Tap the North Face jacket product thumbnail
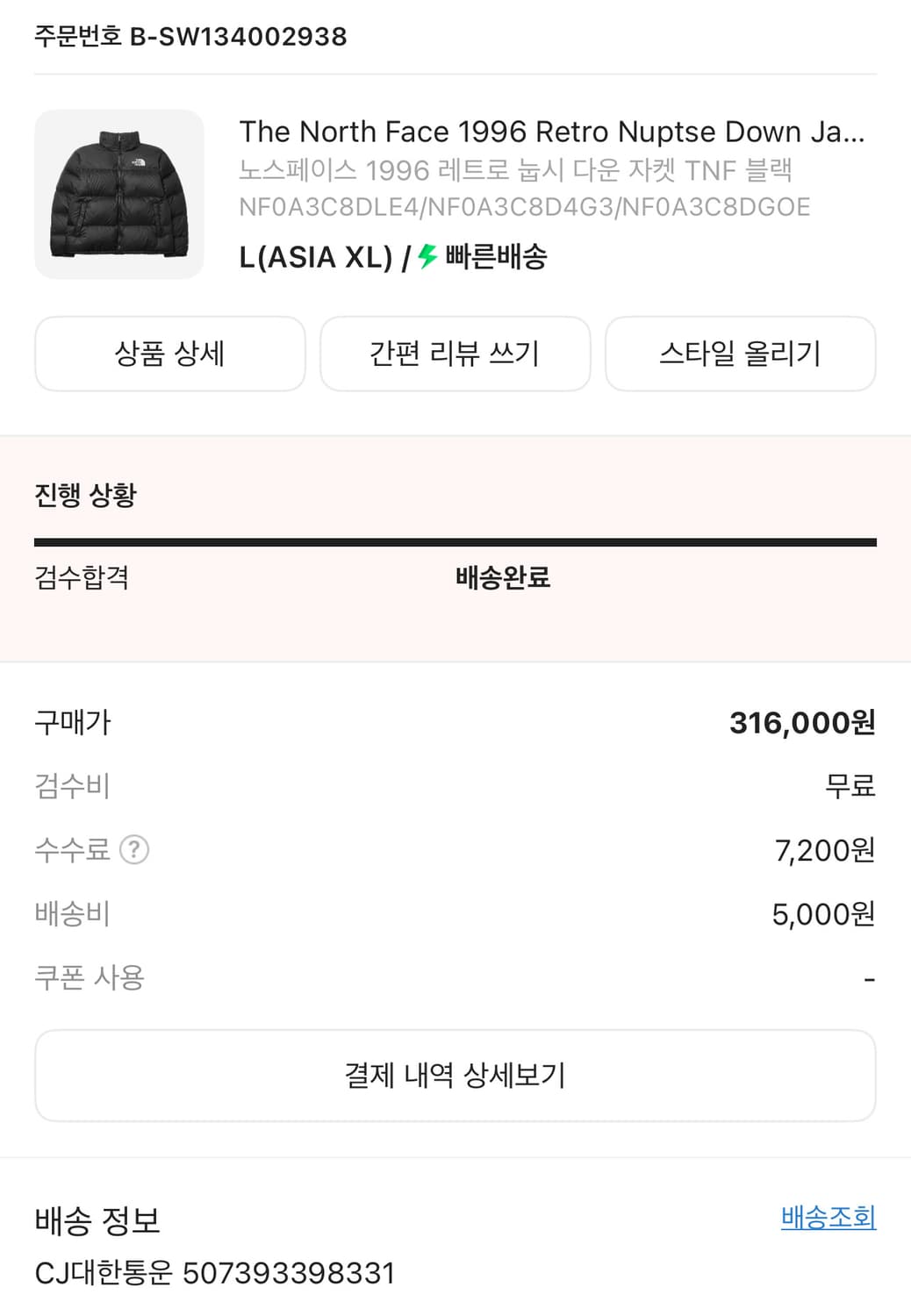 pos(118,195)
